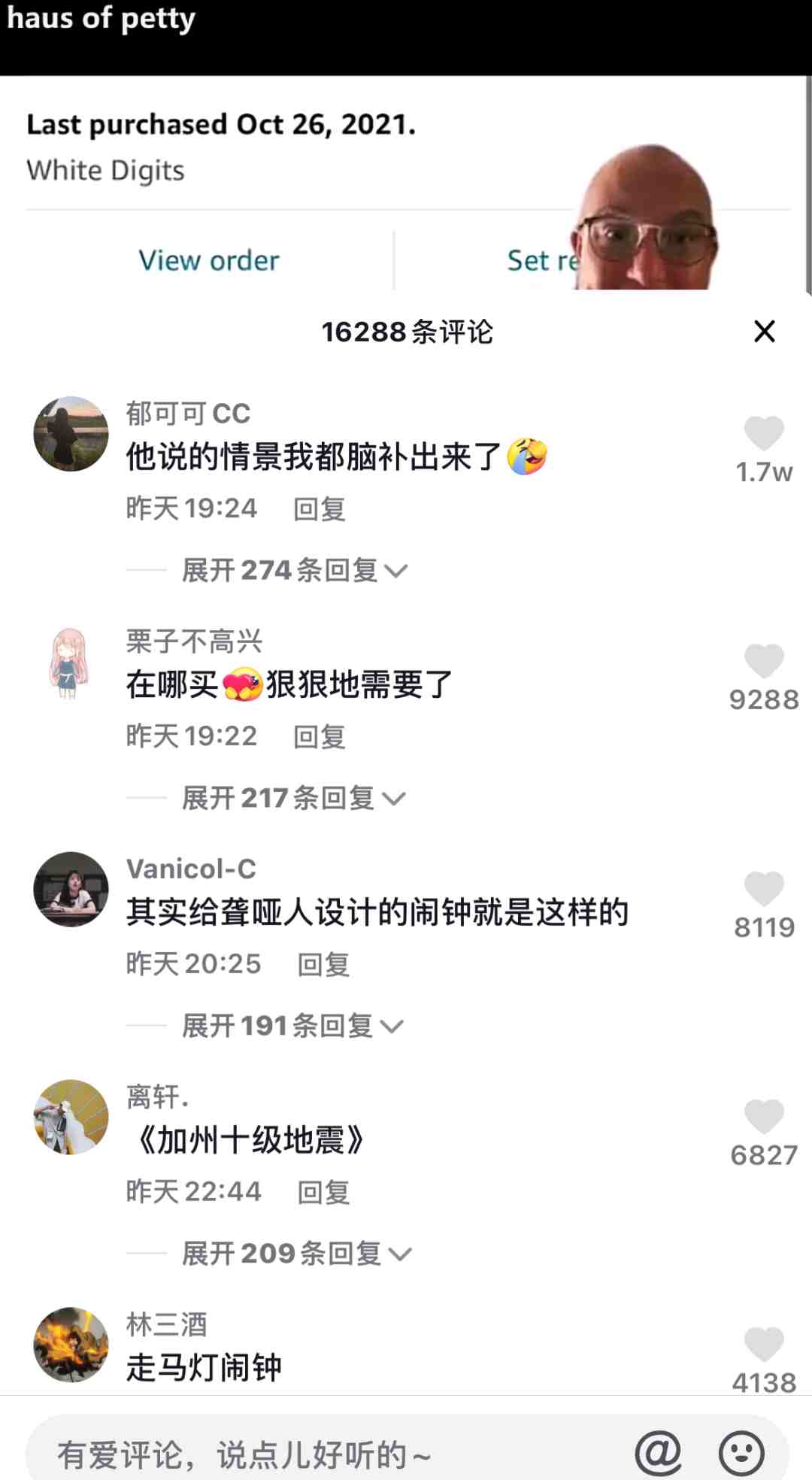The image size is (812, 1480).
Task: Expand 217 replies under 栗子不高兴
Action: coord(294,798)
